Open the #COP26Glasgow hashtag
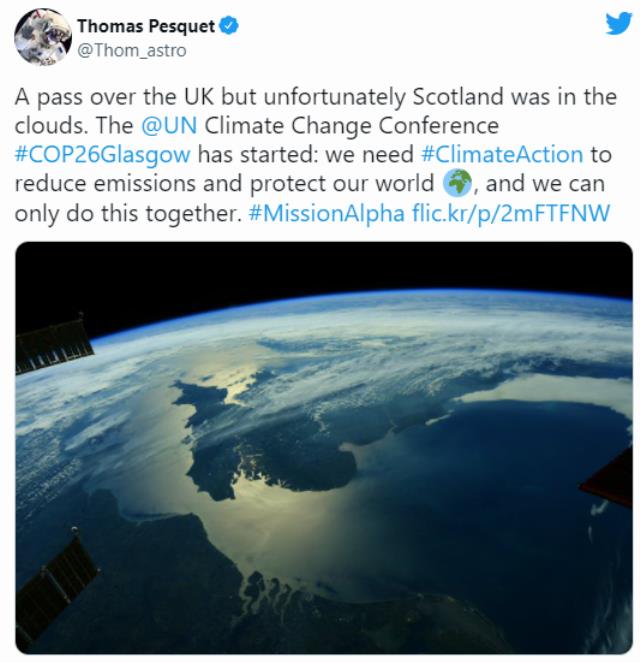640x663 pixels. tap(102, 156)
